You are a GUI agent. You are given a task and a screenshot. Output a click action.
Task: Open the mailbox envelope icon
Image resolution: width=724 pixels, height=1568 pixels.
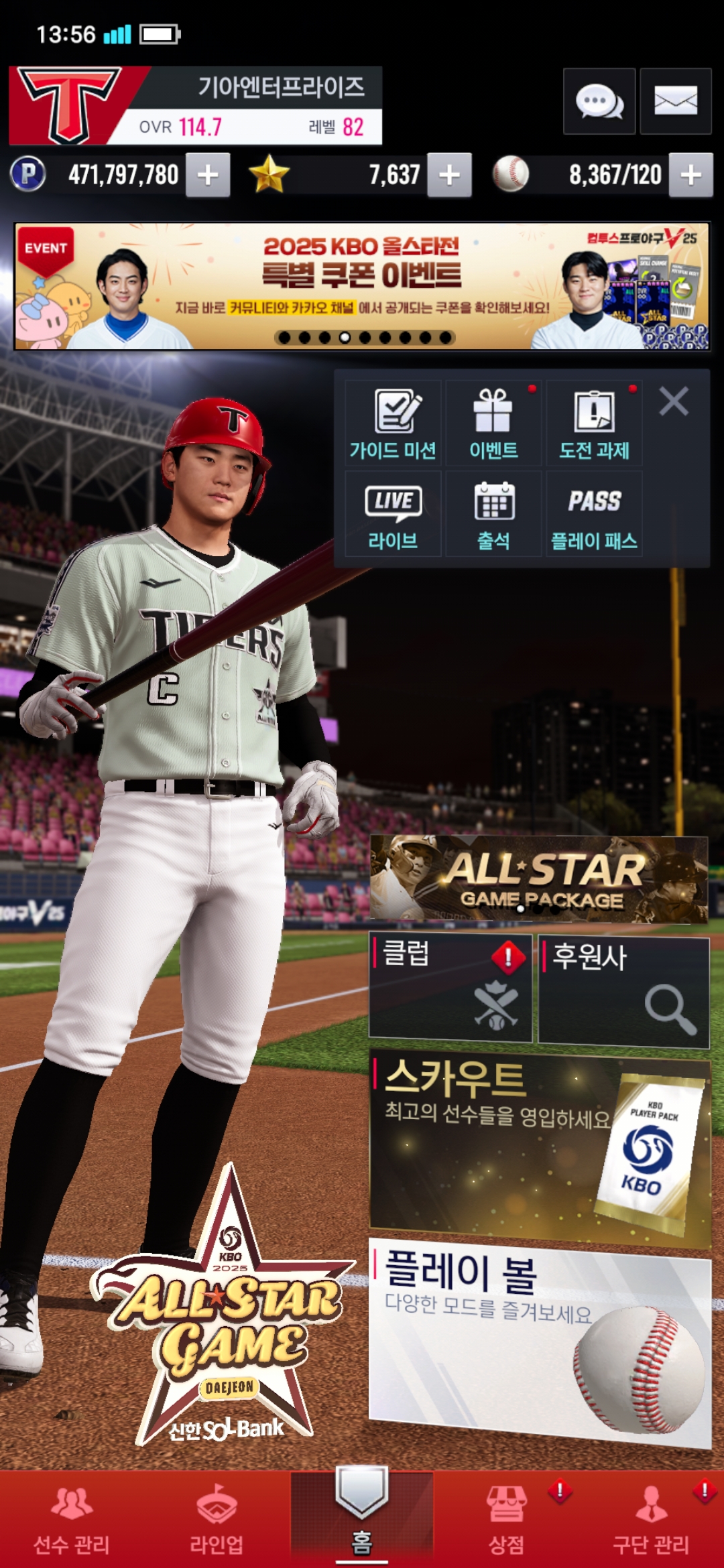tap(675, 101)
